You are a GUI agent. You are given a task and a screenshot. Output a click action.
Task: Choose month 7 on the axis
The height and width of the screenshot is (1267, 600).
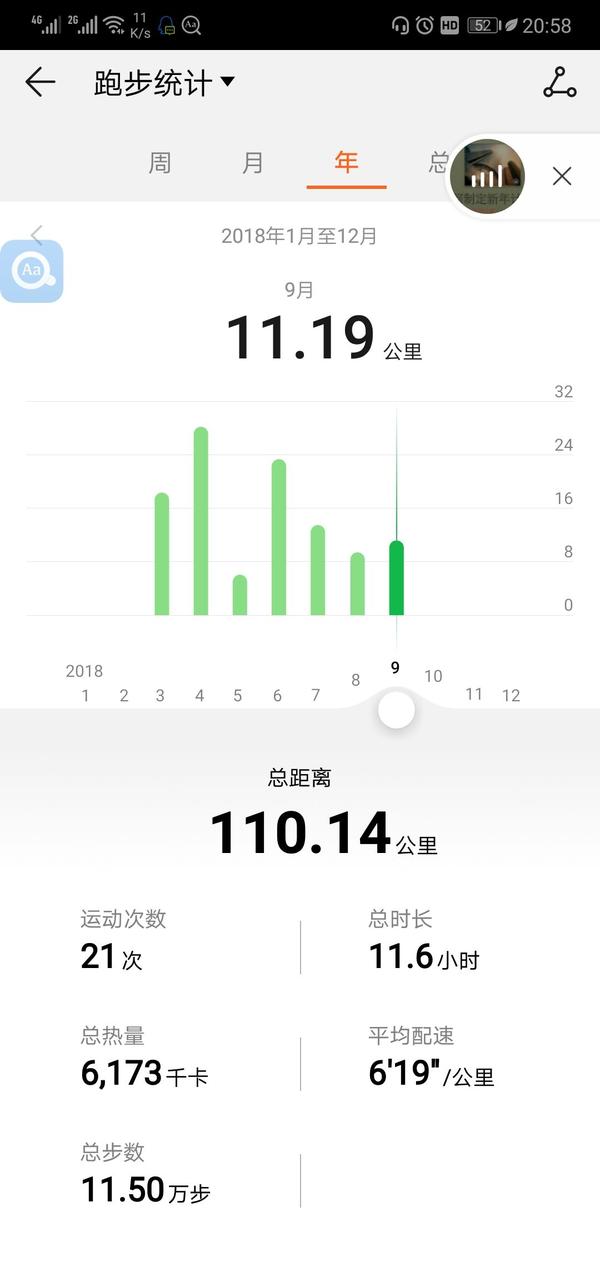point(316,695)
